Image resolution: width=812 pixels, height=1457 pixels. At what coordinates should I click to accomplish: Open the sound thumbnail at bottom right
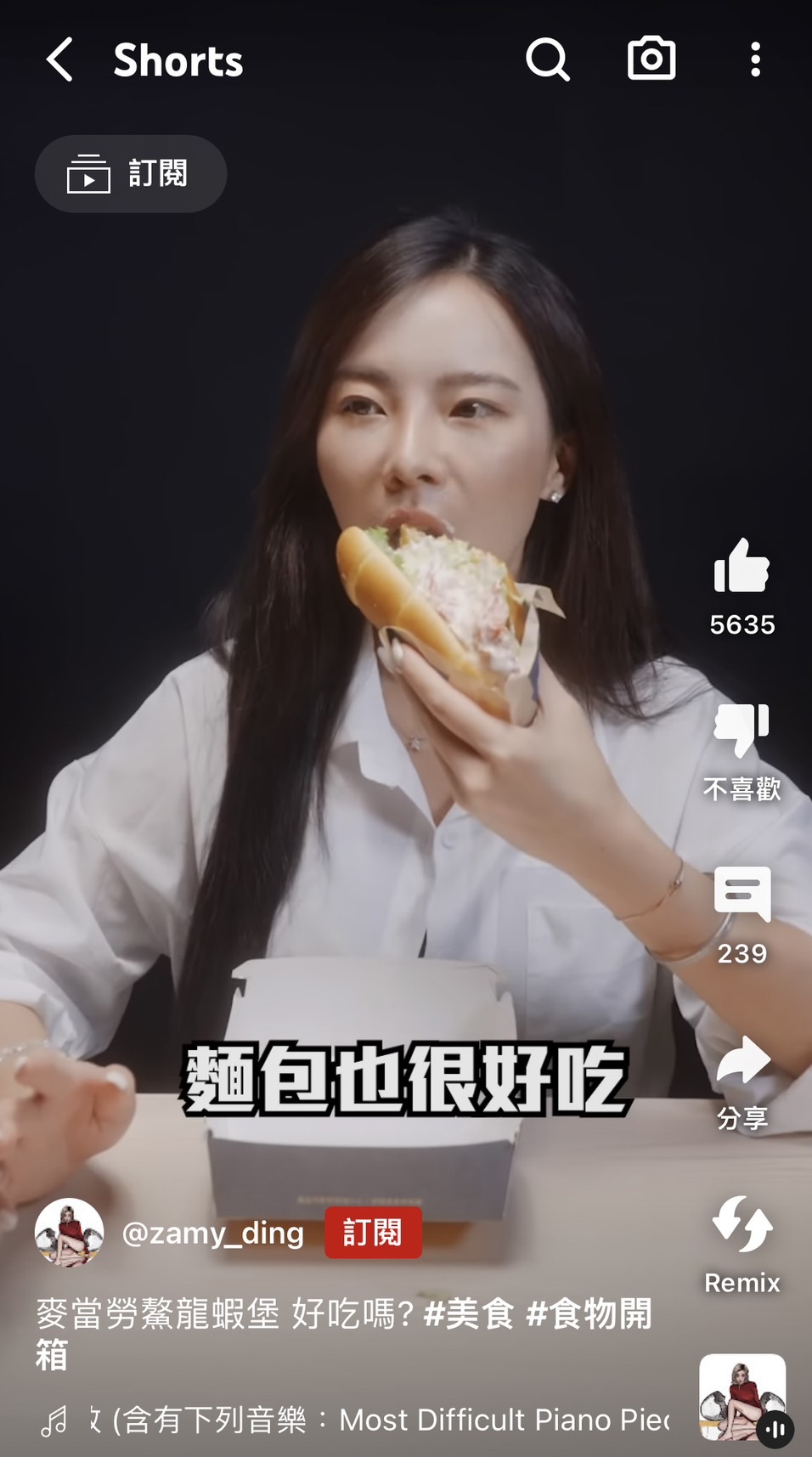click(742, 1397)
